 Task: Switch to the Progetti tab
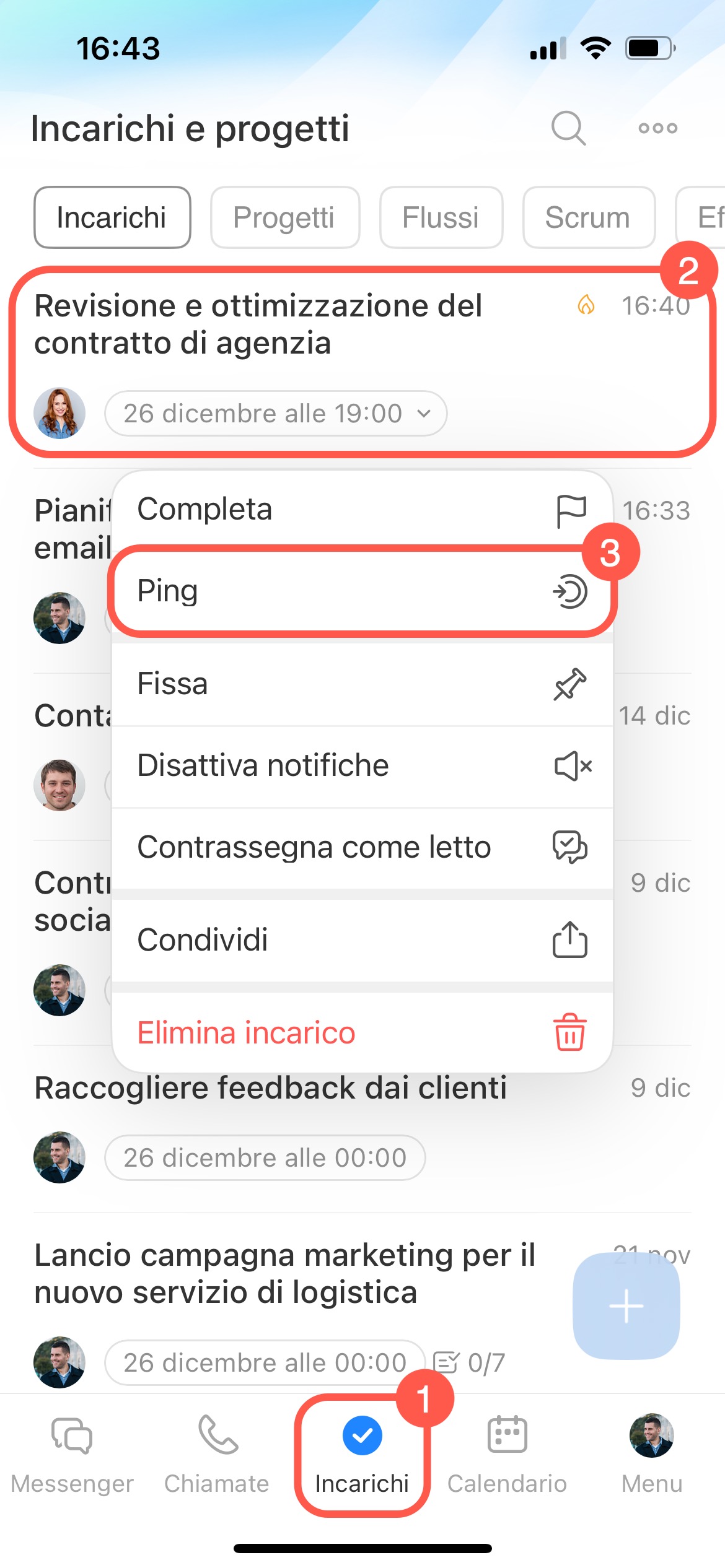pyautogui.click(x=284, y=217)
